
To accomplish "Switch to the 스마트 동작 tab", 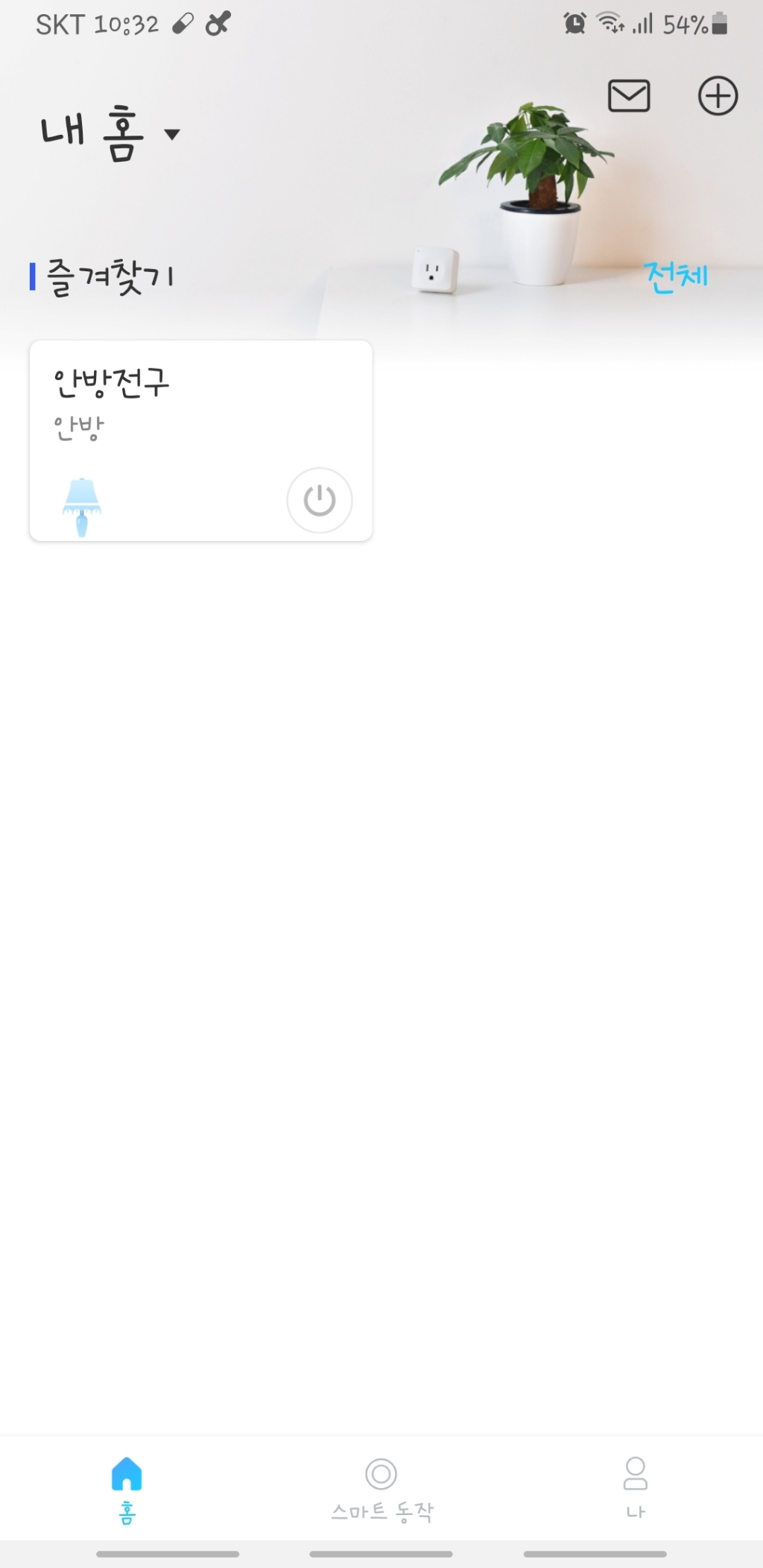I will click(381, 1490).
